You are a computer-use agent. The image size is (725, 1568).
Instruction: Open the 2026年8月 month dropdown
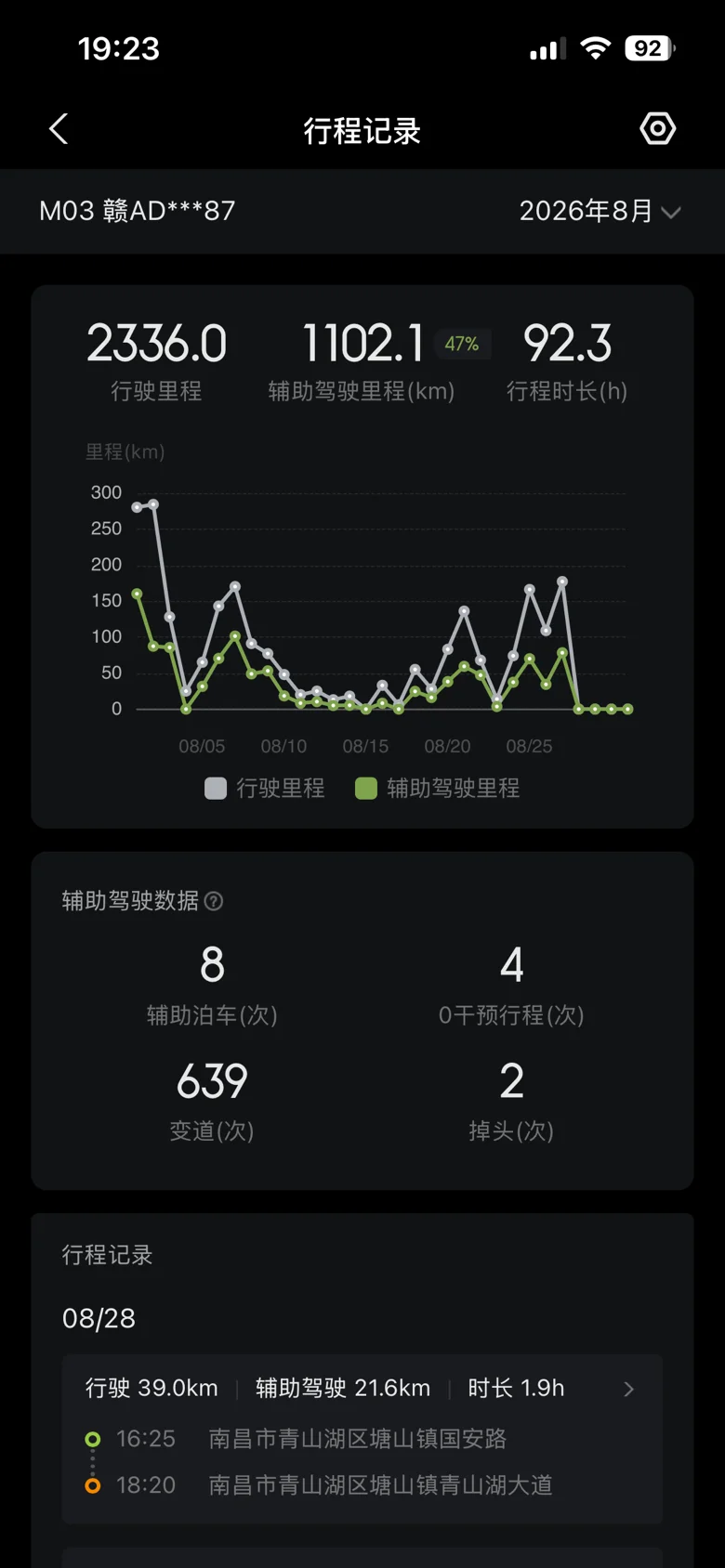pyautogui.click(x=600, y=211)
